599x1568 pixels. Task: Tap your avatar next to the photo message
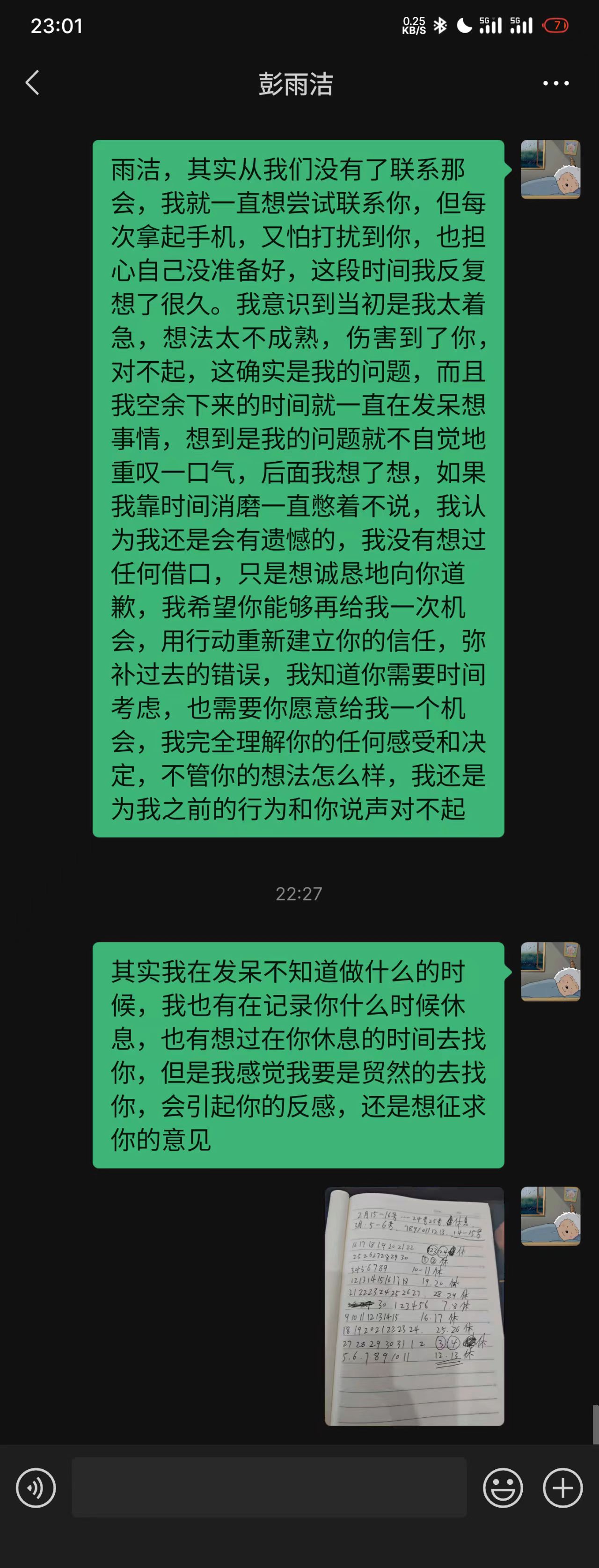[550, 1217]
